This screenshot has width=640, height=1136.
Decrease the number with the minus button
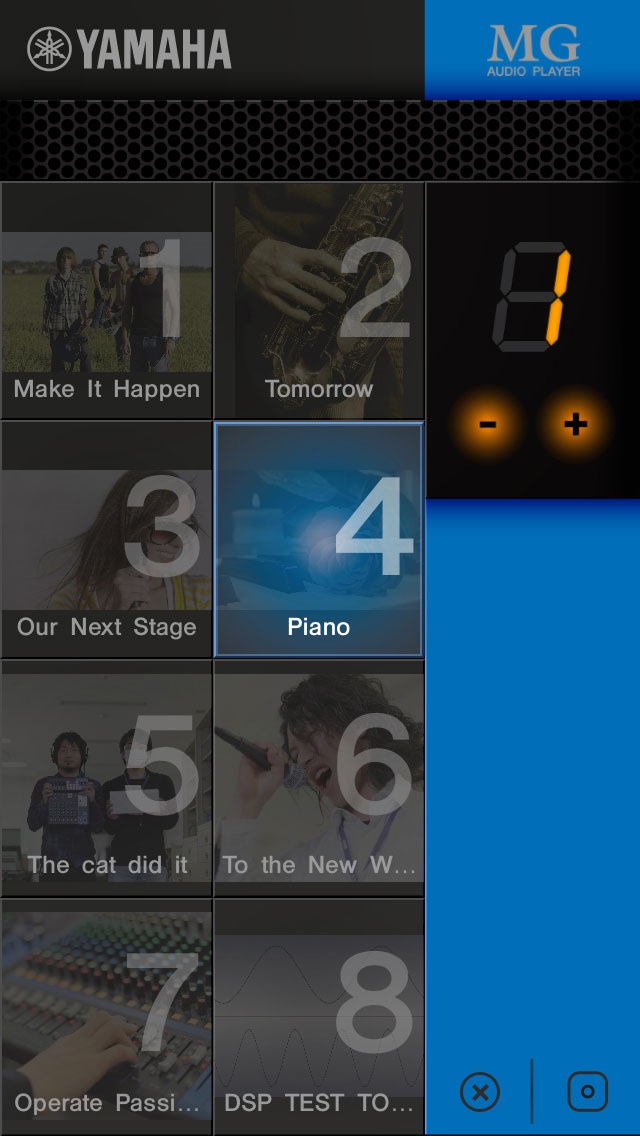[487, 424]
